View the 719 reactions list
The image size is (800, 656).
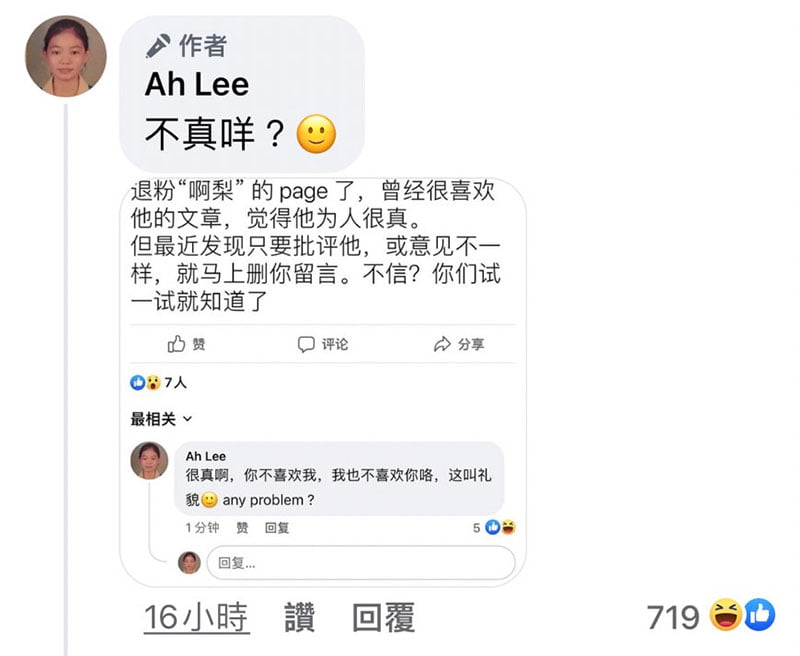click(710, 617)
